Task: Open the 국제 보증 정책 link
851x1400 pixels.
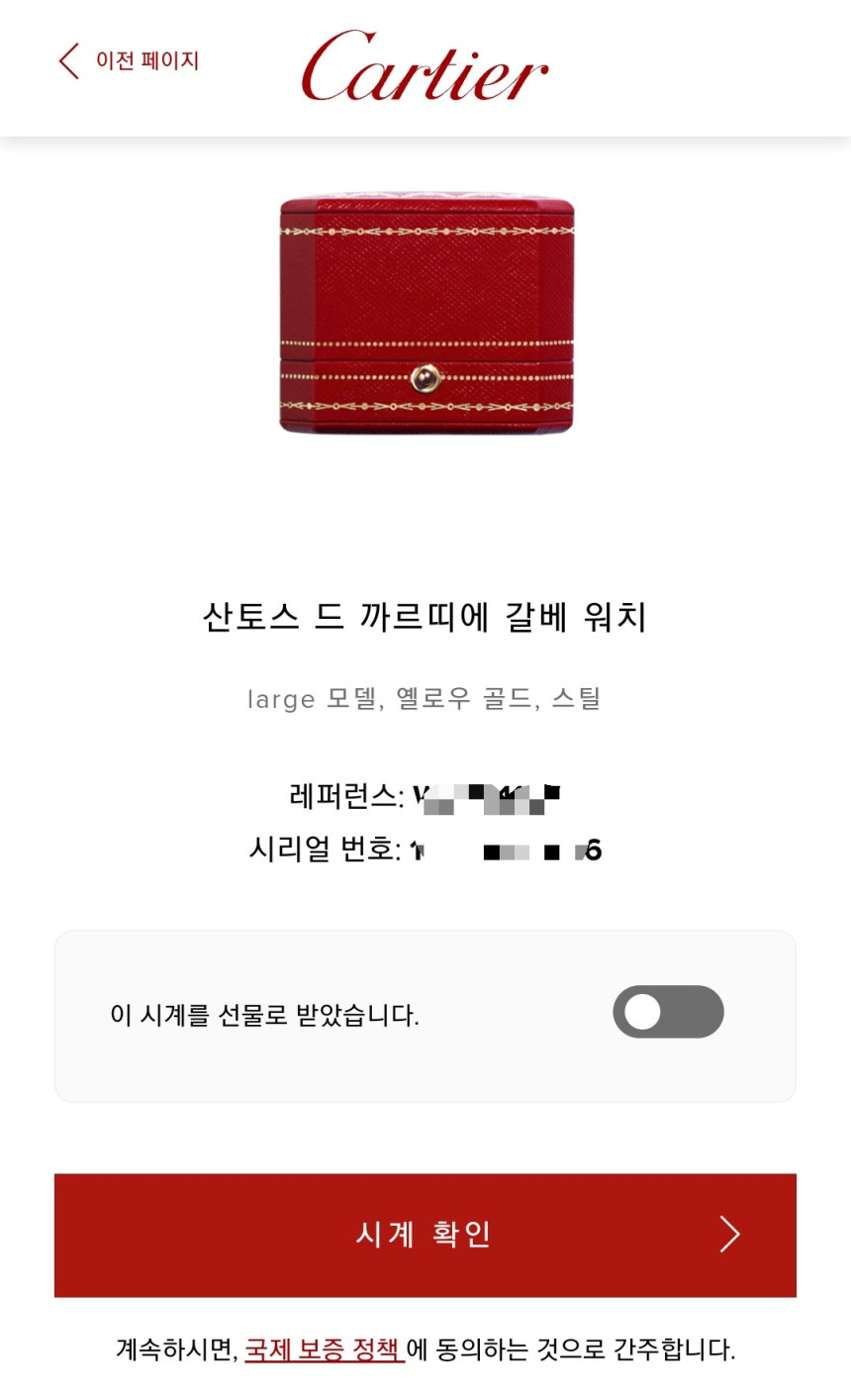Action: tap(324, 1350)
